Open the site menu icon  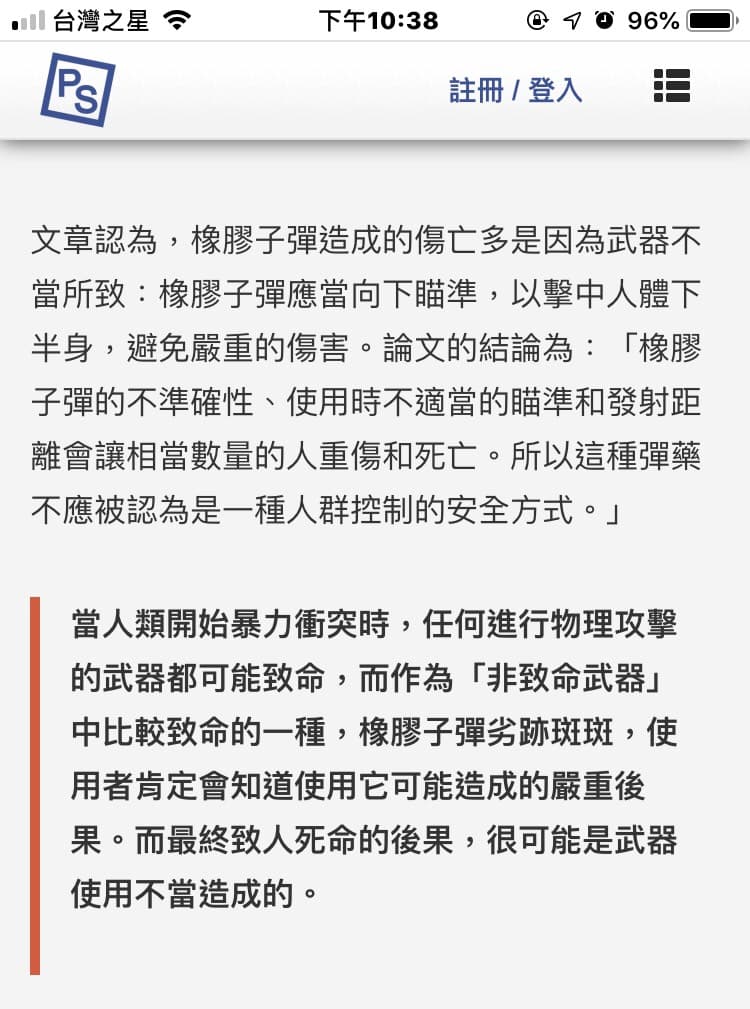click(672, 87)
